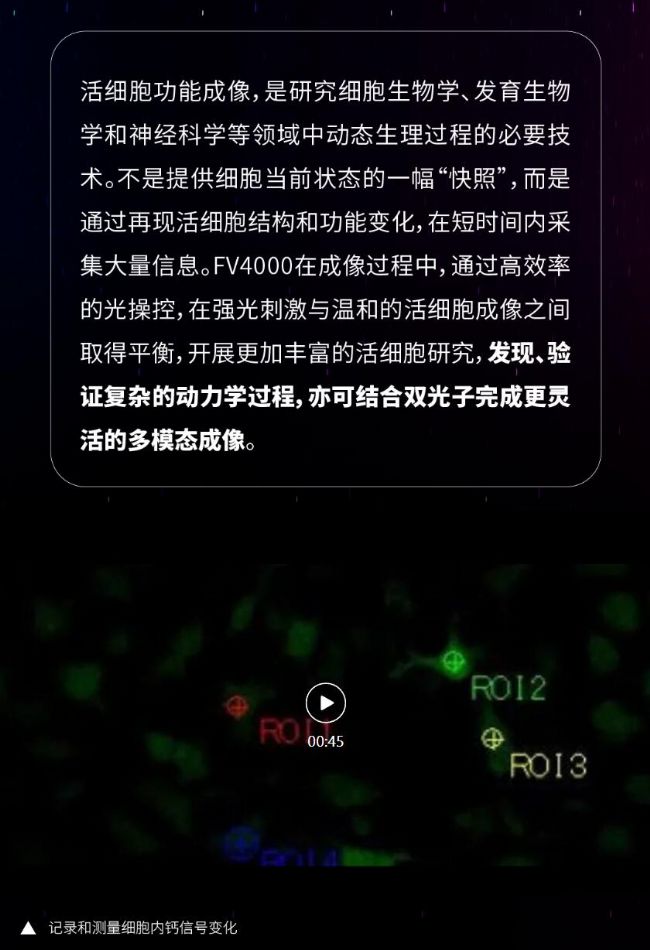Screen dimensions: 650x950
Task: Play the 00:45 cell calcium signal video
Action: coord(325,703)
